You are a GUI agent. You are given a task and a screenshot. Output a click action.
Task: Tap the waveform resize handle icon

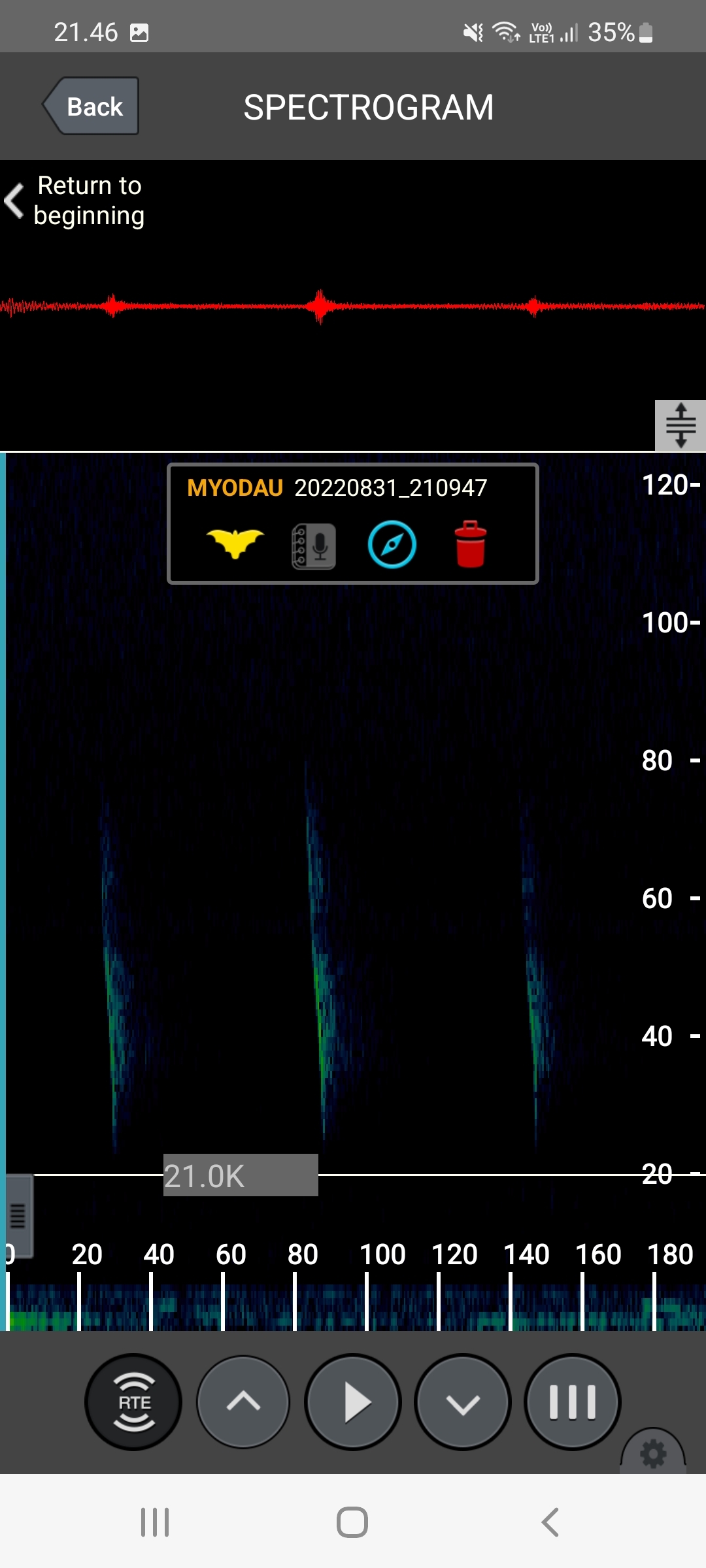pos(680,425)
